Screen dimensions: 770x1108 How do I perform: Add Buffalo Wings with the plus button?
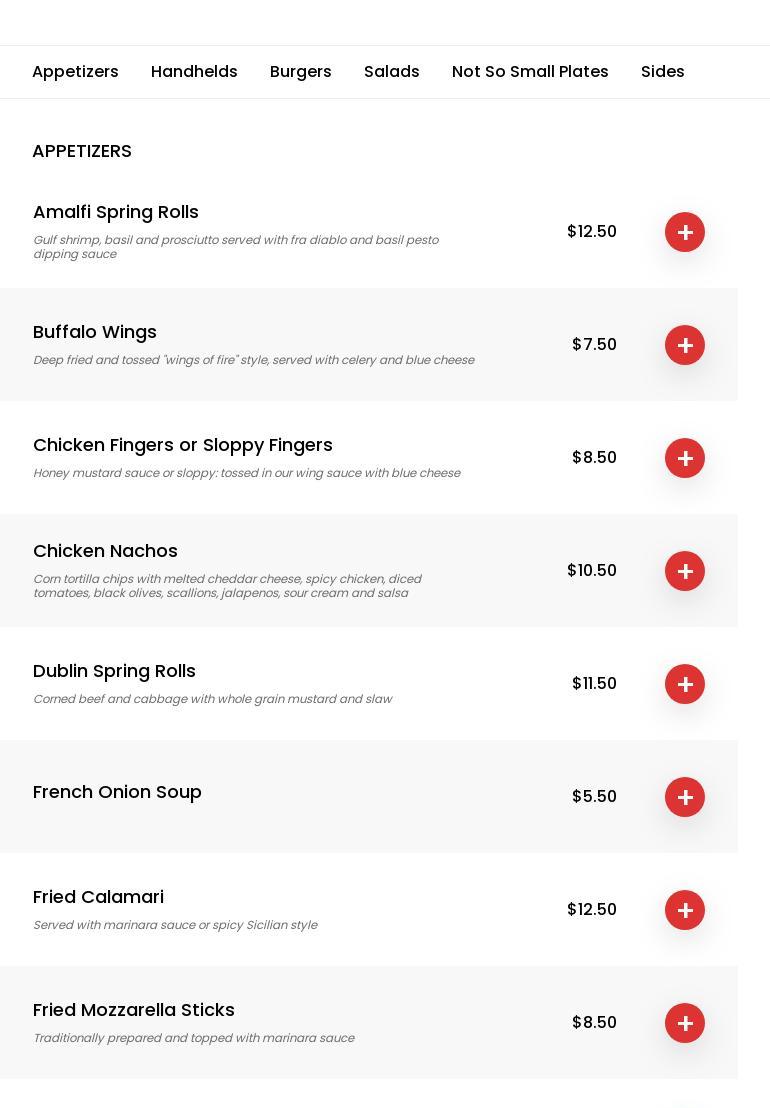685,345
